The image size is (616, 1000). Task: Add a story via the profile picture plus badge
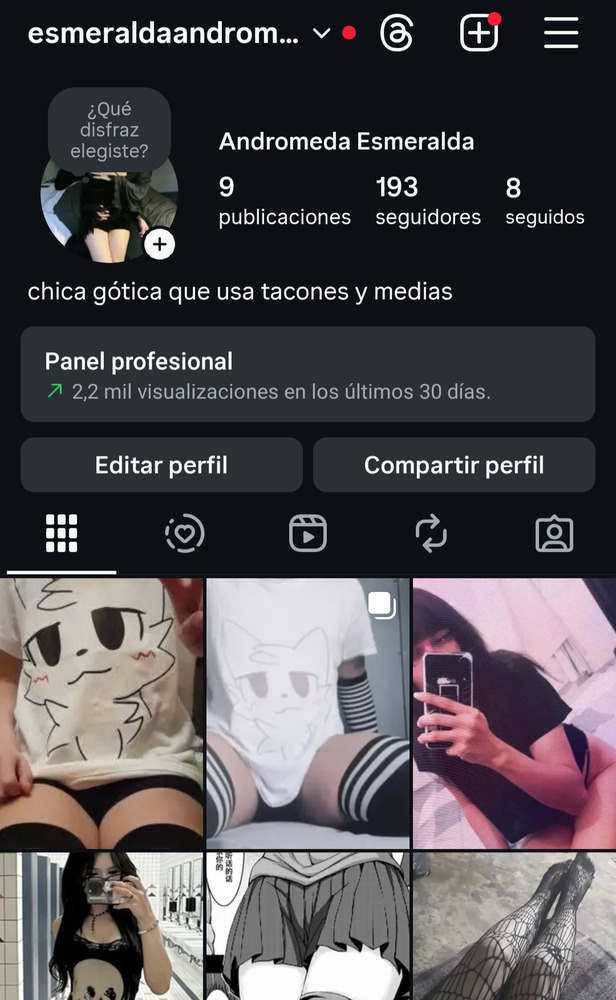[x=160, y=244]
